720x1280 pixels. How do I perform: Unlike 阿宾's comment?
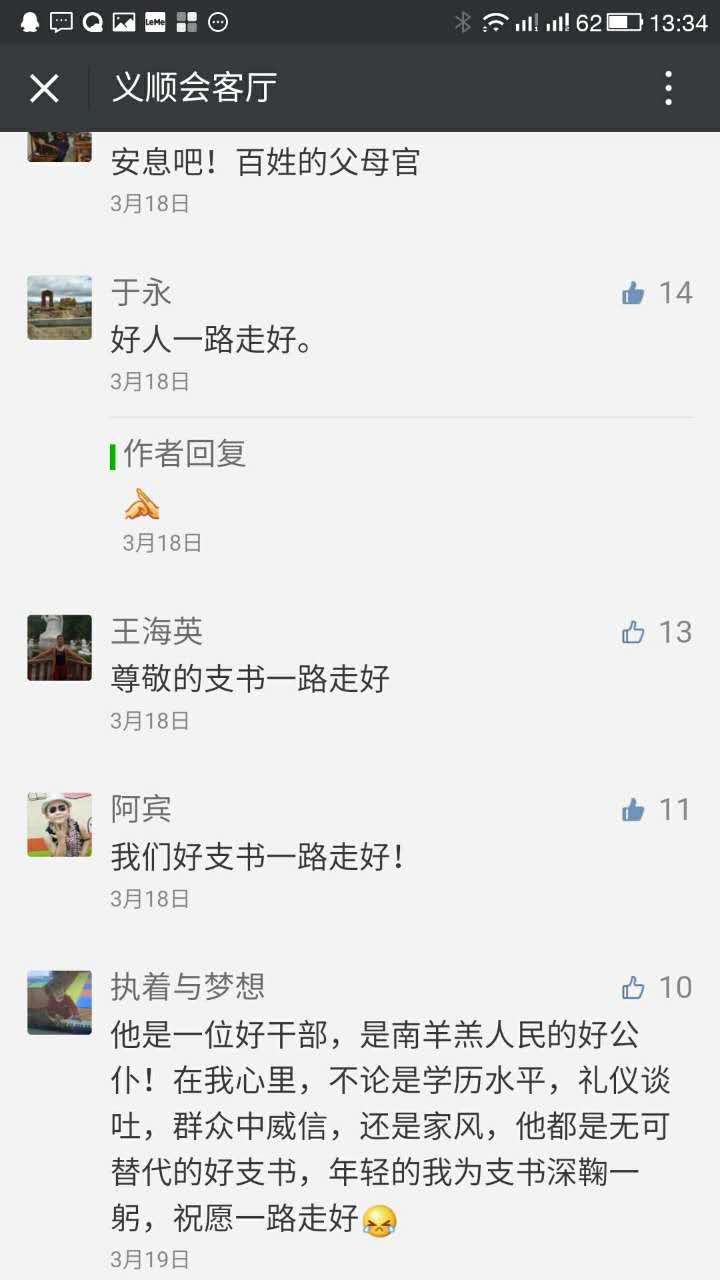[633, 810]
